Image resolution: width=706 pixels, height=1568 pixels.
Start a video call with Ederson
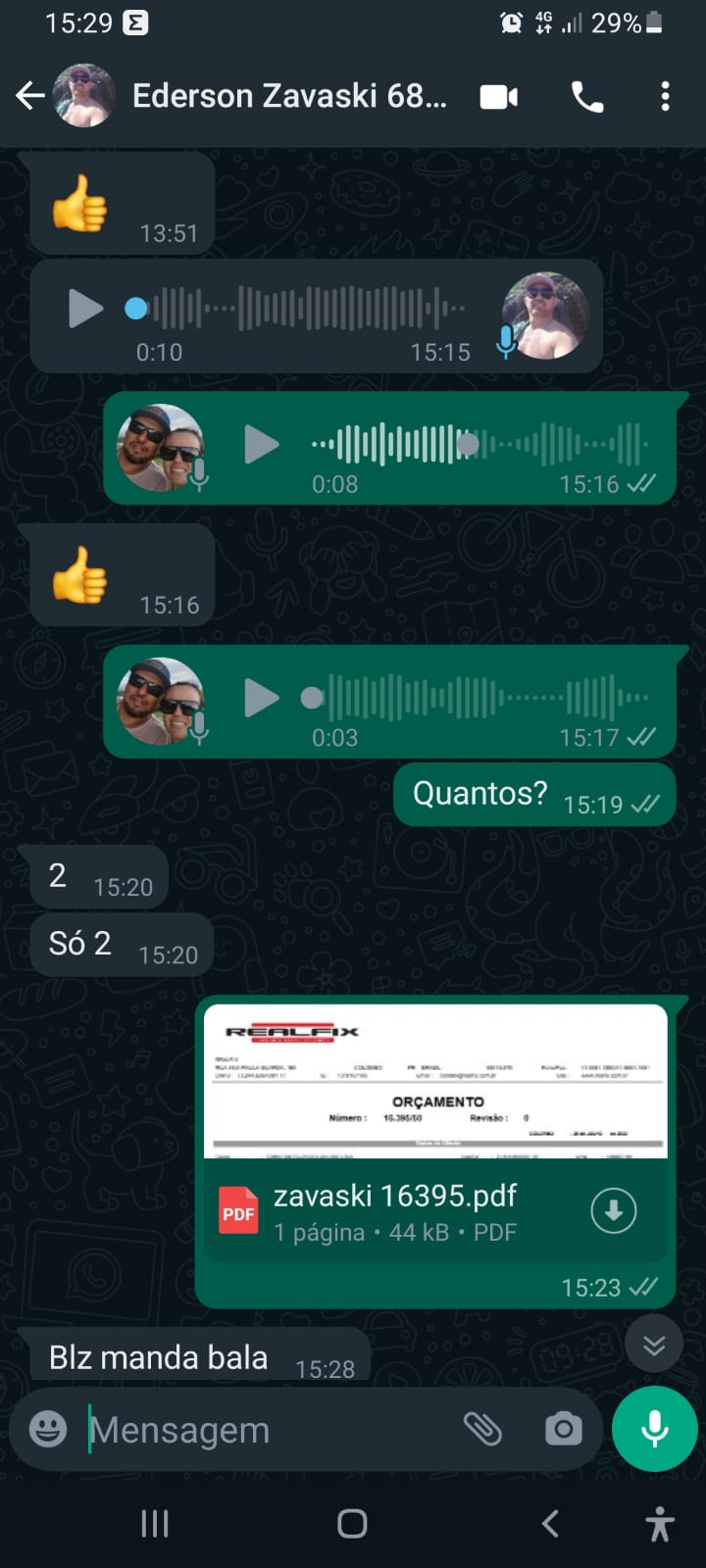click(498, 97)
